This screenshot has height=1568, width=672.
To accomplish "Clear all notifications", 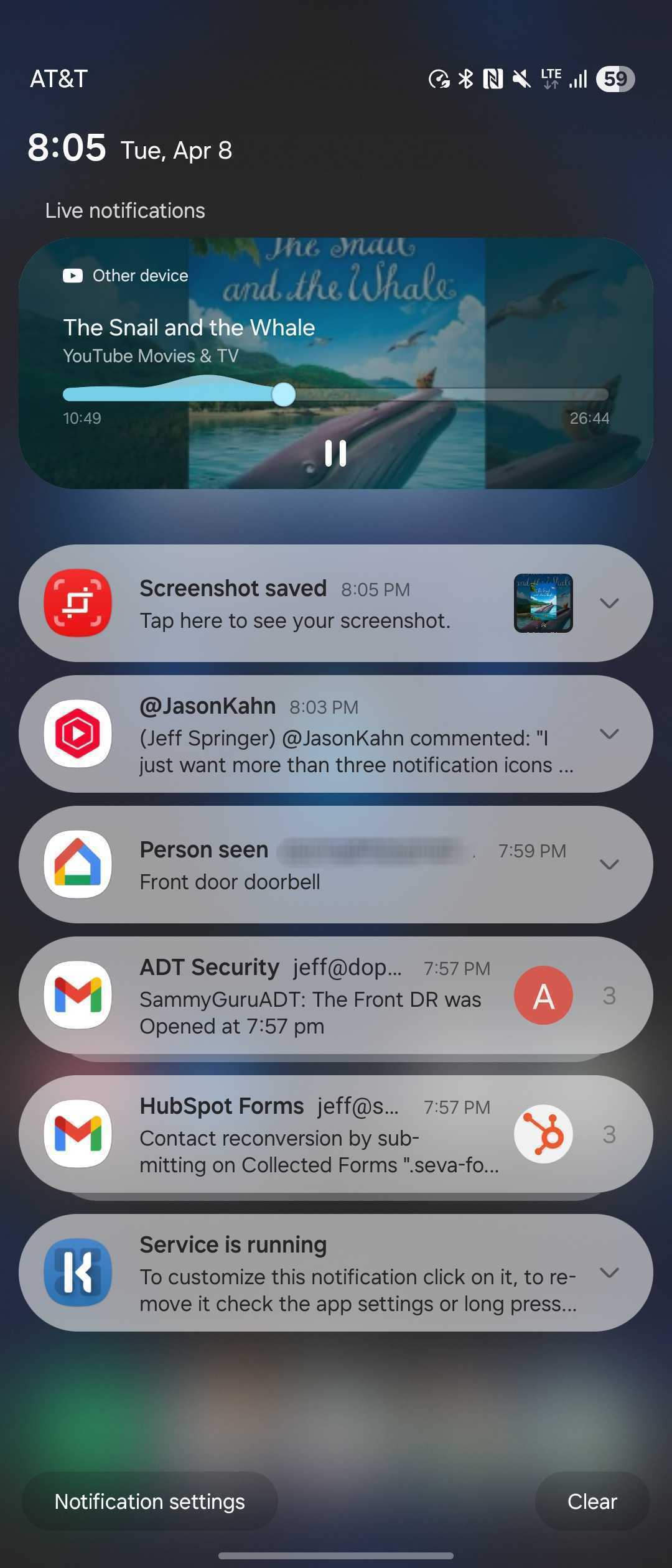I will point(592,1501).
